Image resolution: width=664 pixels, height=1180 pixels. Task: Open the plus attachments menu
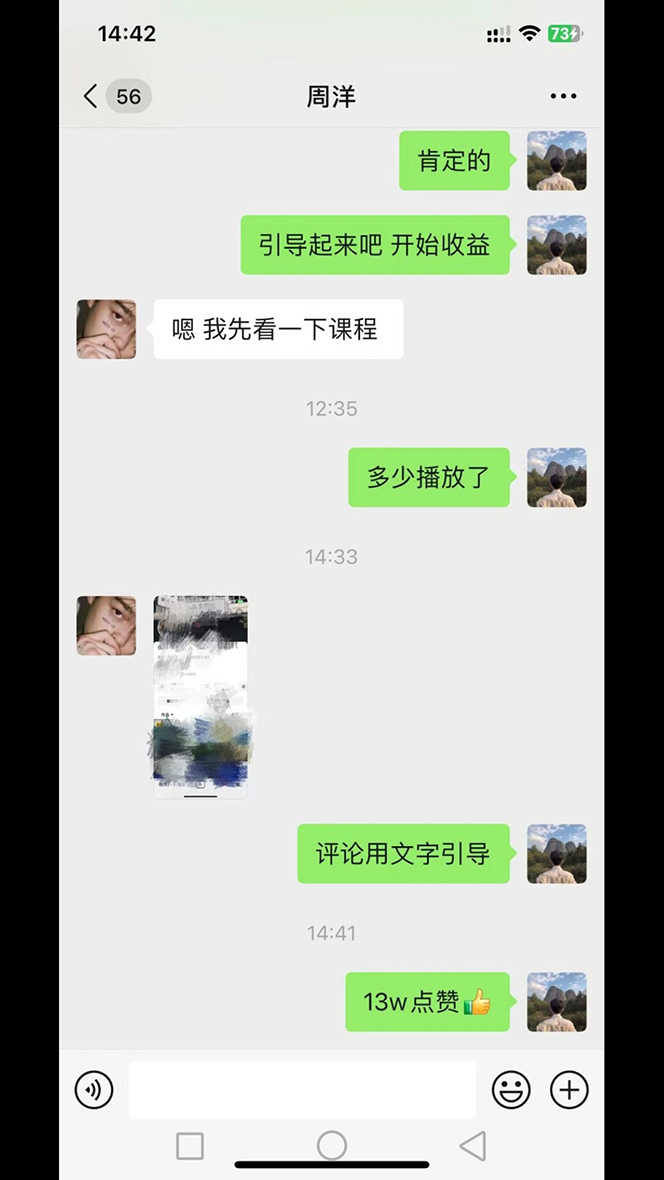point(569,1089)
